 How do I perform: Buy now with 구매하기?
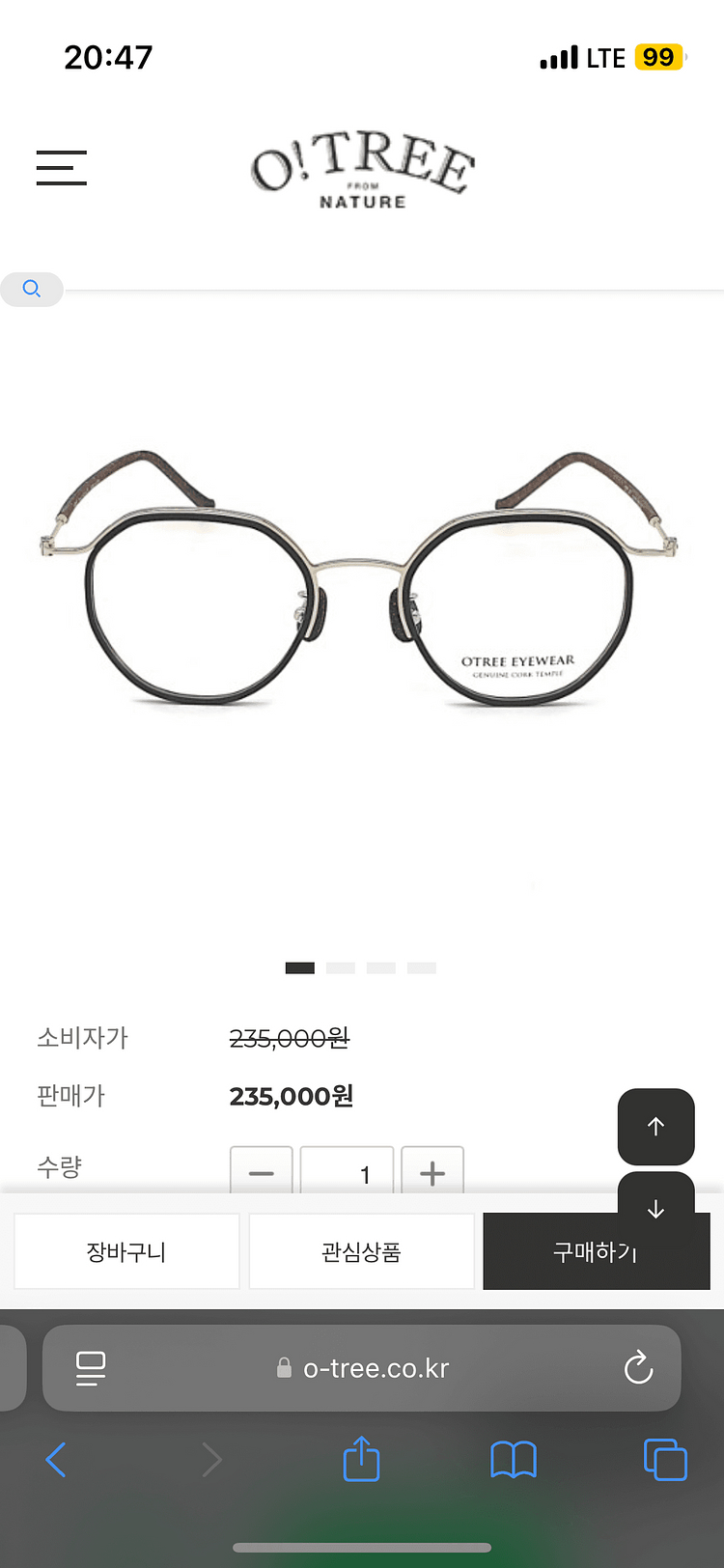pyautogui.click(x=597, y=1251)
